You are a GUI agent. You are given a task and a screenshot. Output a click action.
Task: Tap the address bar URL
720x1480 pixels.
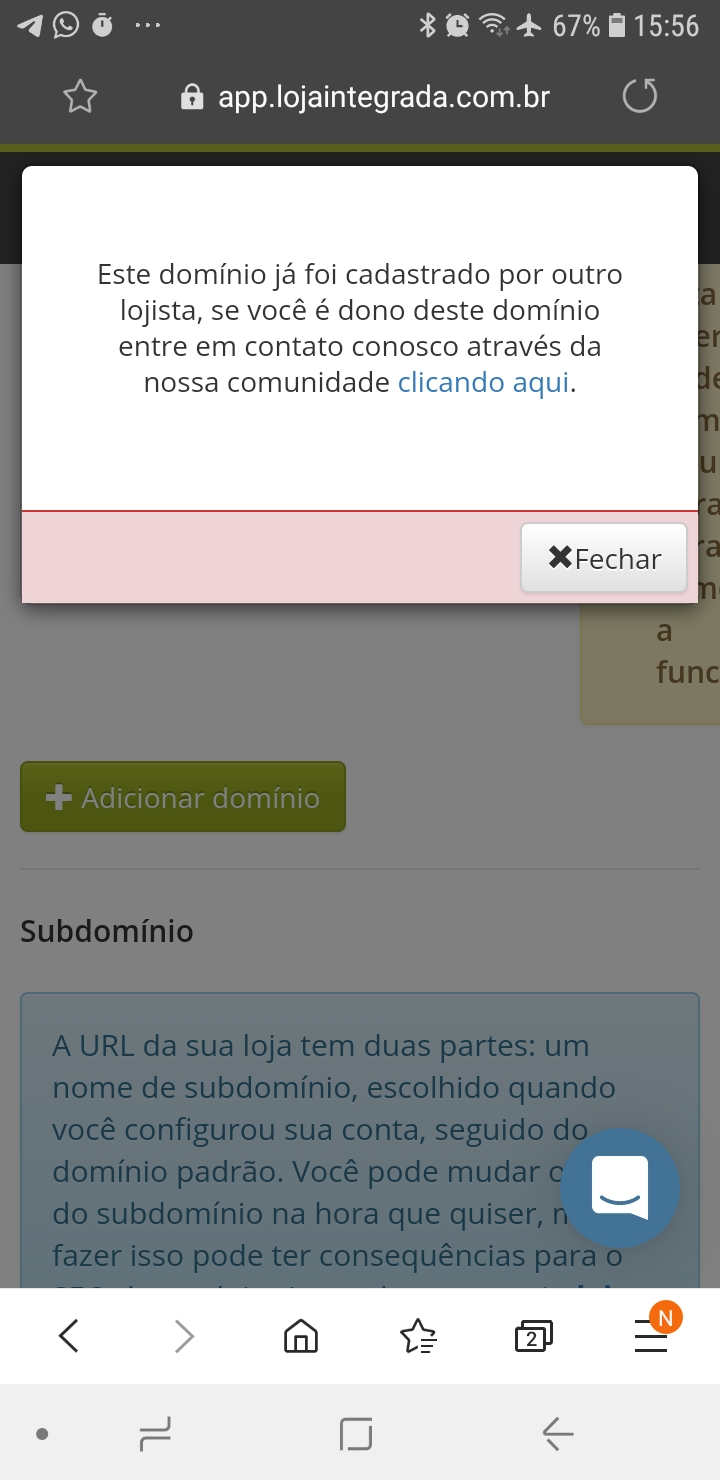(383, 97)
